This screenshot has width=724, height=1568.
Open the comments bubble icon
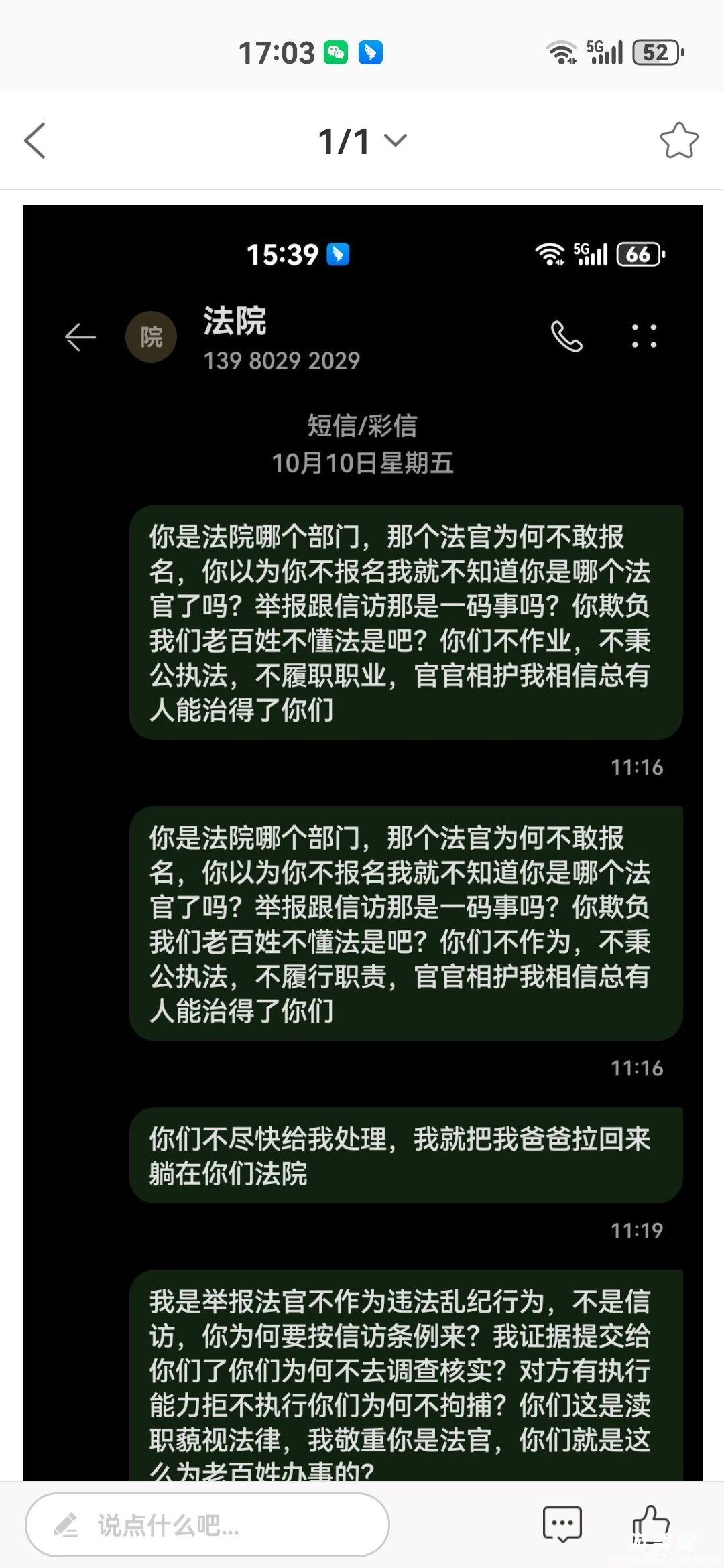pyautogui.click(x=562, y=1524)
